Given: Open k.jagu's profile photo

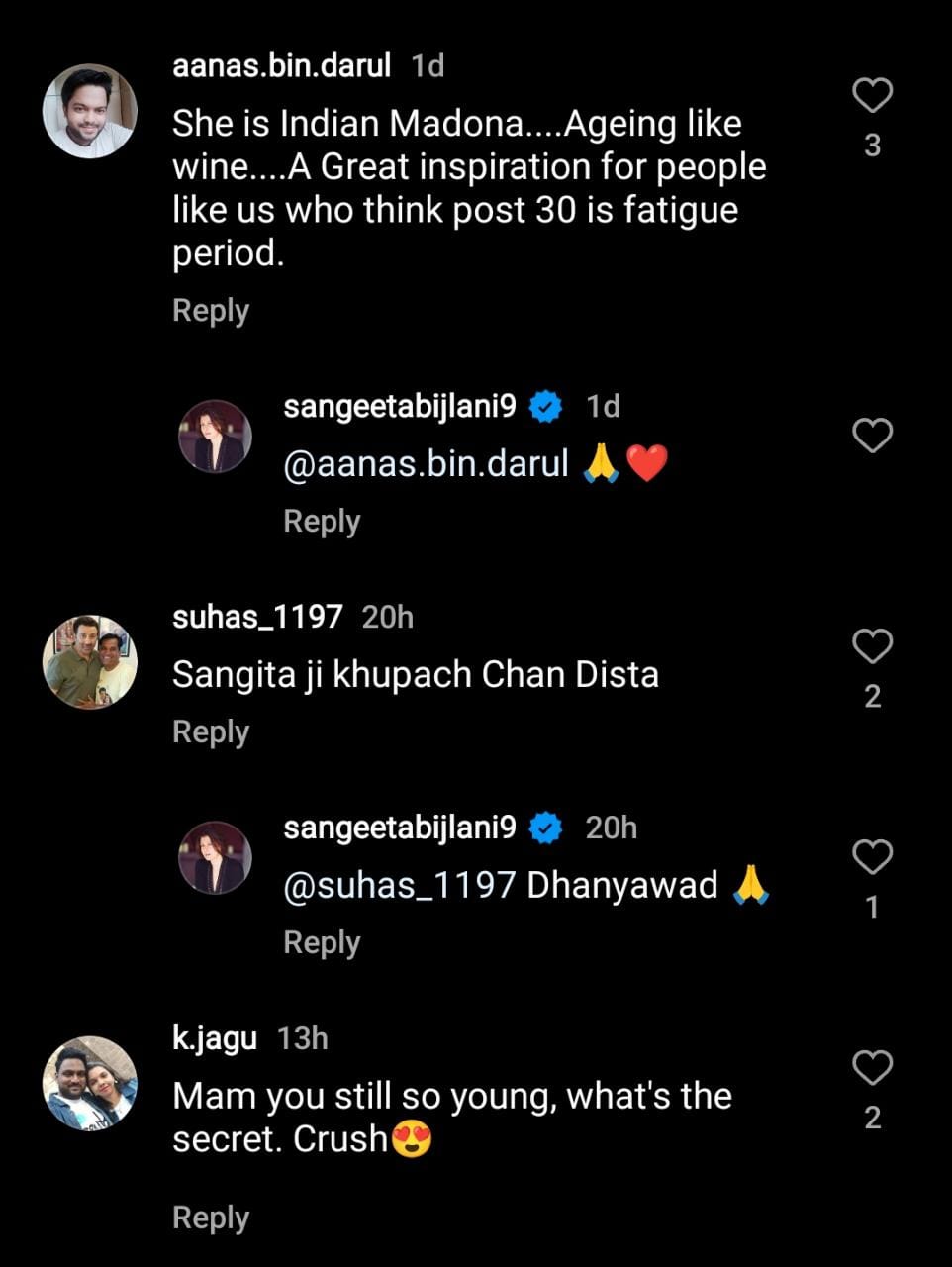Looking at the screenshot, I should click(x=89, y=1084).
